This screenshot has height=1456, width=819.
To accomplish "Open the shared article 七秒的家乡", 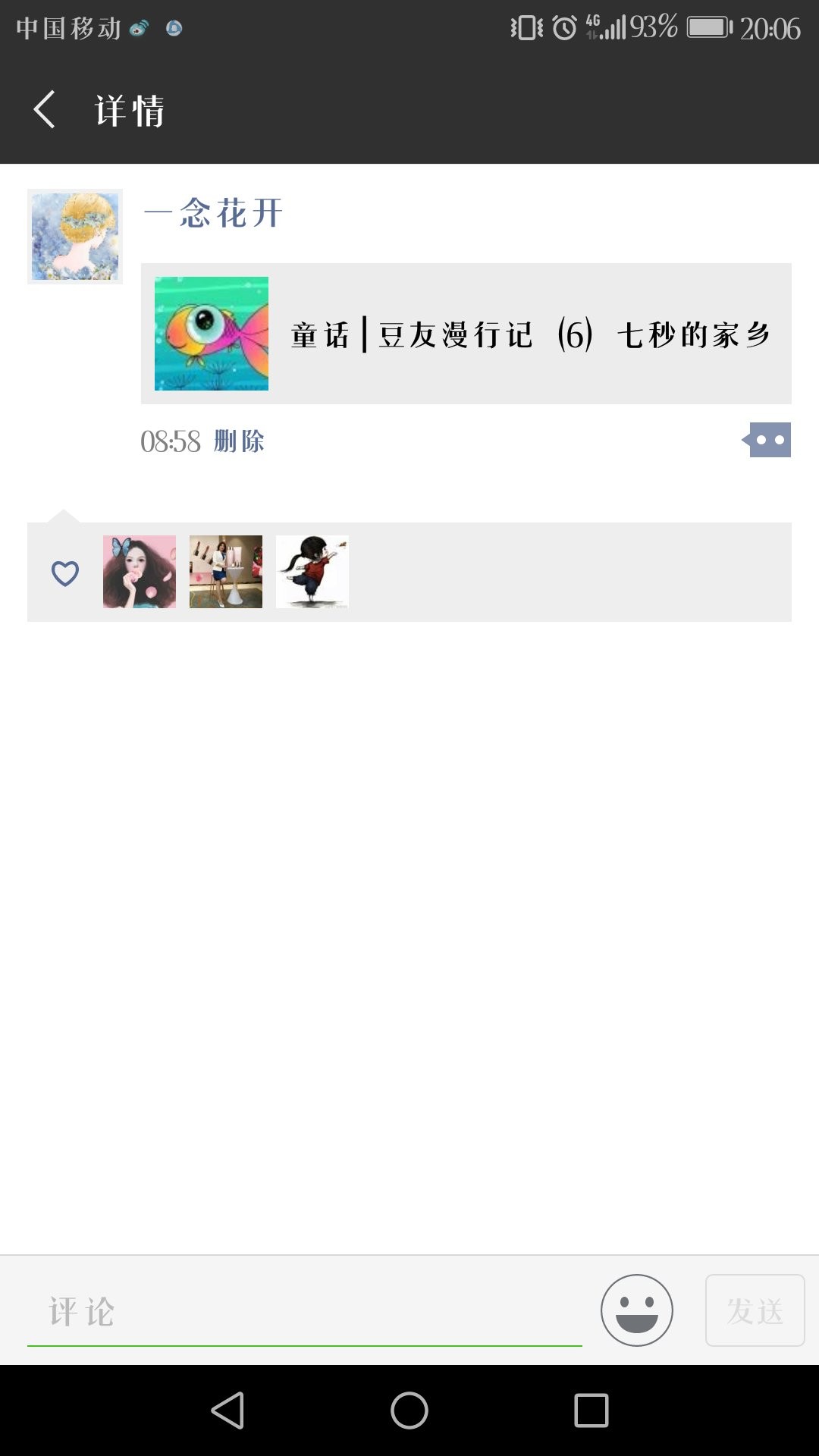I will (x=466, y=334).
